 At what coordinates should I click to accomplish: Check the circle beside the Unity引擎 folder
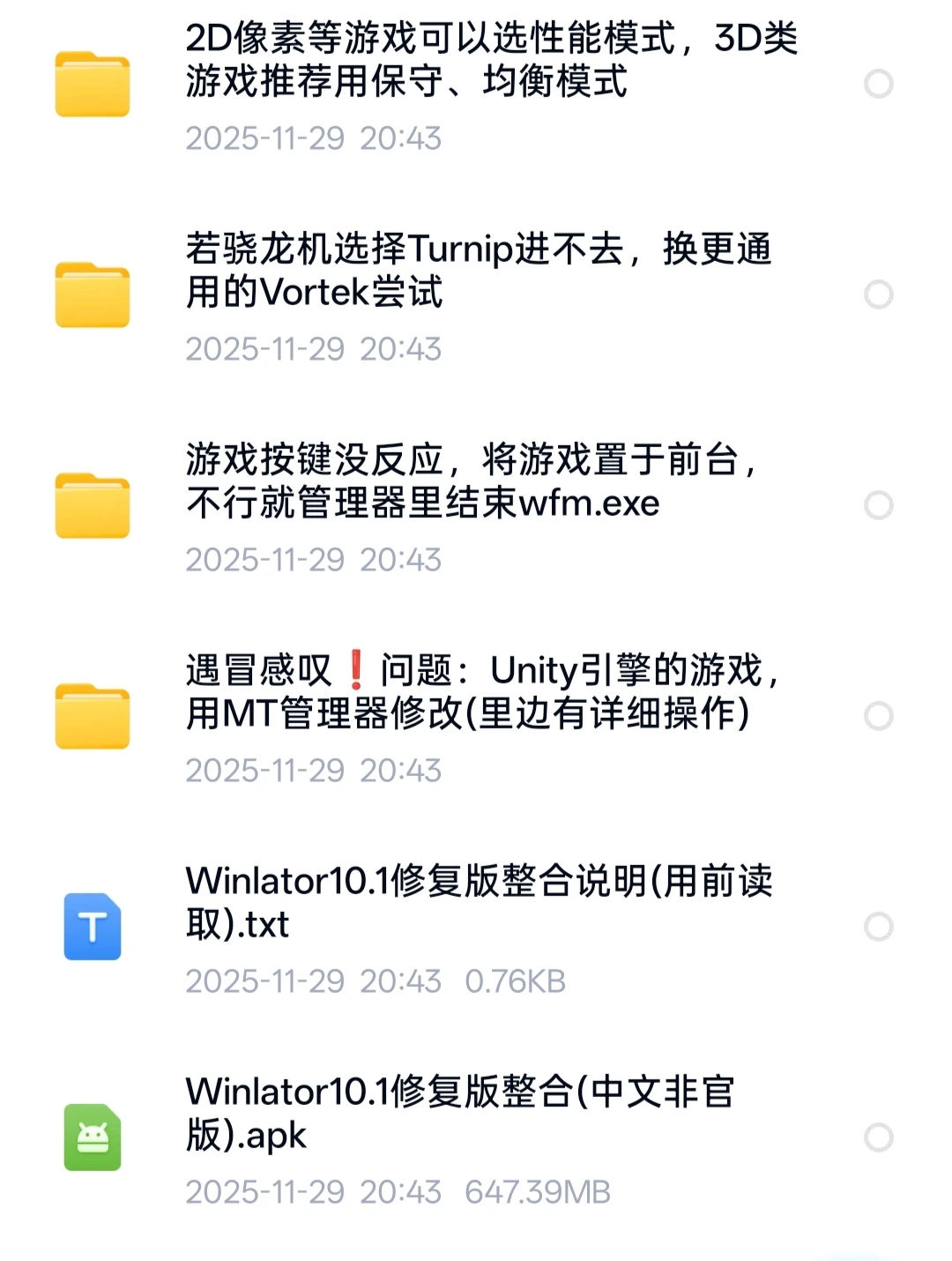click(x=878, y=716)
